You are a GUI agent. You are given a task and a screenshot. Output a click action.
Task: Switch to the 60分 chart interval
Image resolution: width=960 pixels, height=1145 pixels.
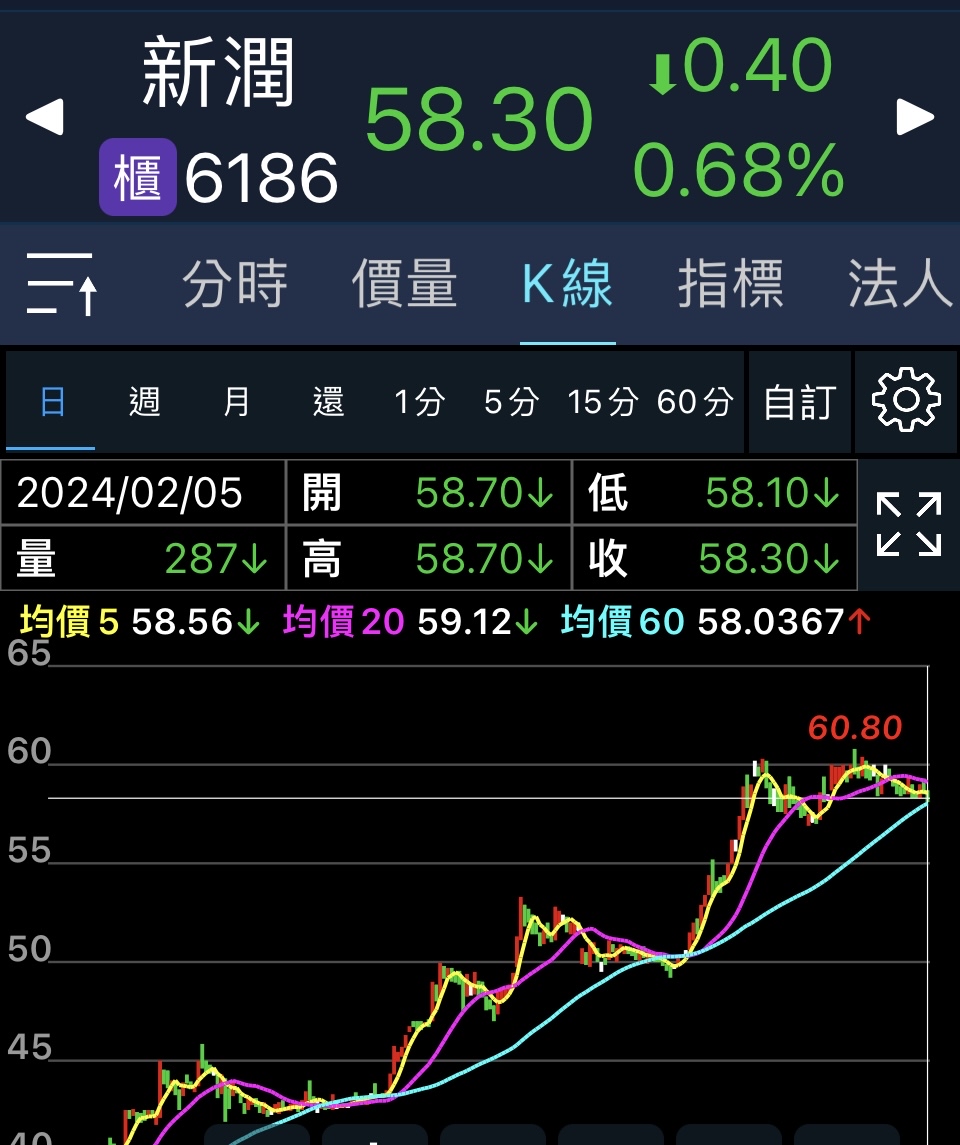(x=695, y=402)
